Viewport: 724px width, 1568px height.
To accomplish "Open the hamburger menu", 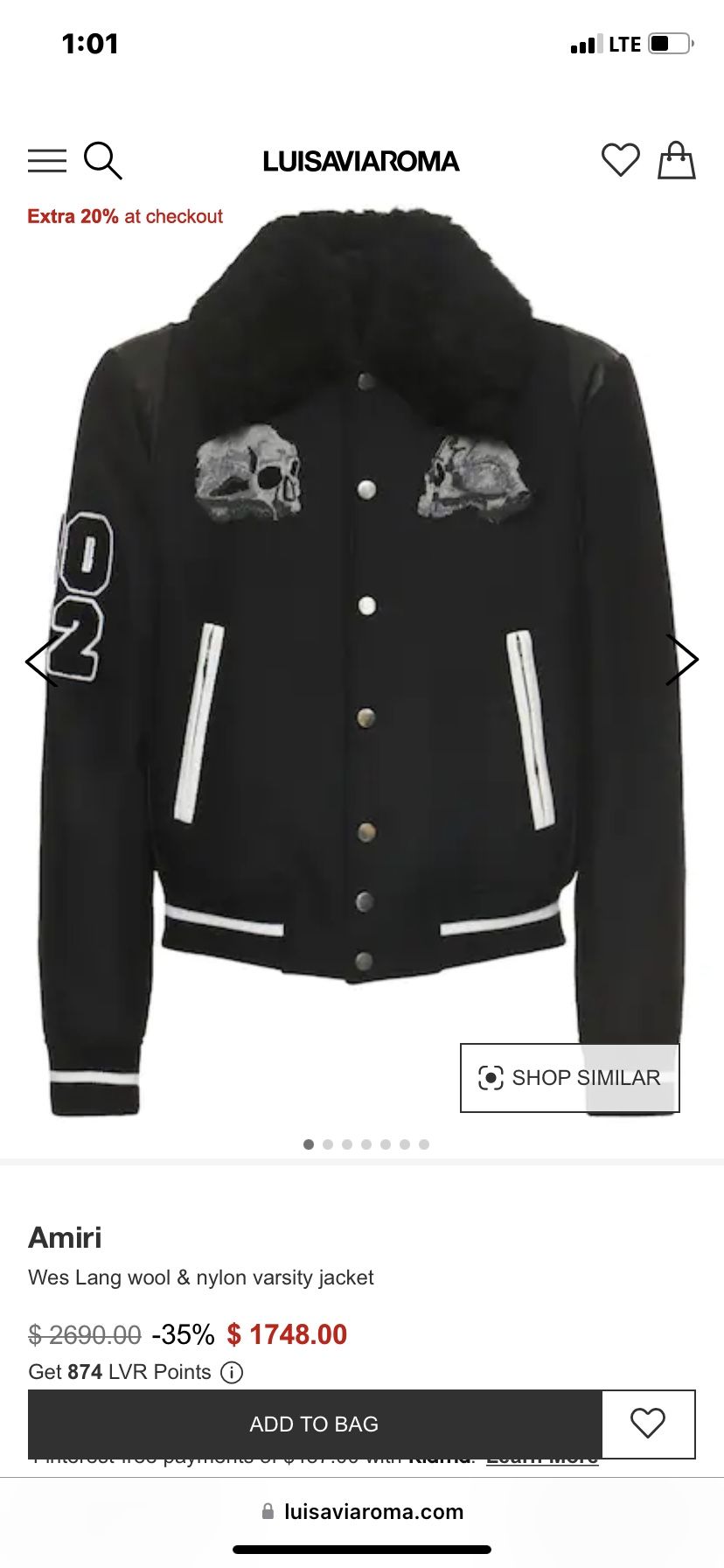I will (x=47, y=161).
